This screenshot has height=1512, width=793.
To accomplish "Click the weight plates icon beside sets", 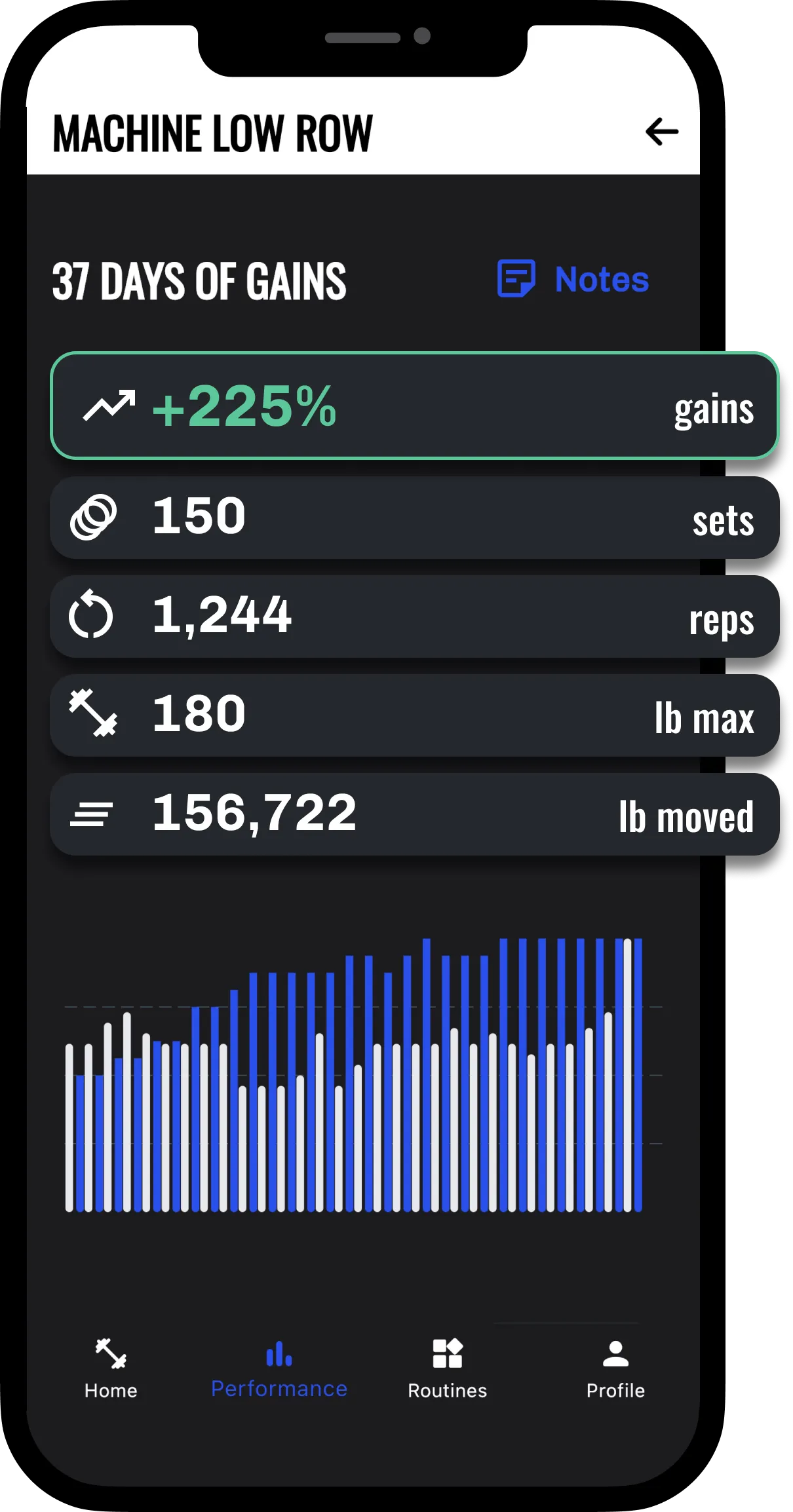I will pyautogui.click(x=94, y=516).
